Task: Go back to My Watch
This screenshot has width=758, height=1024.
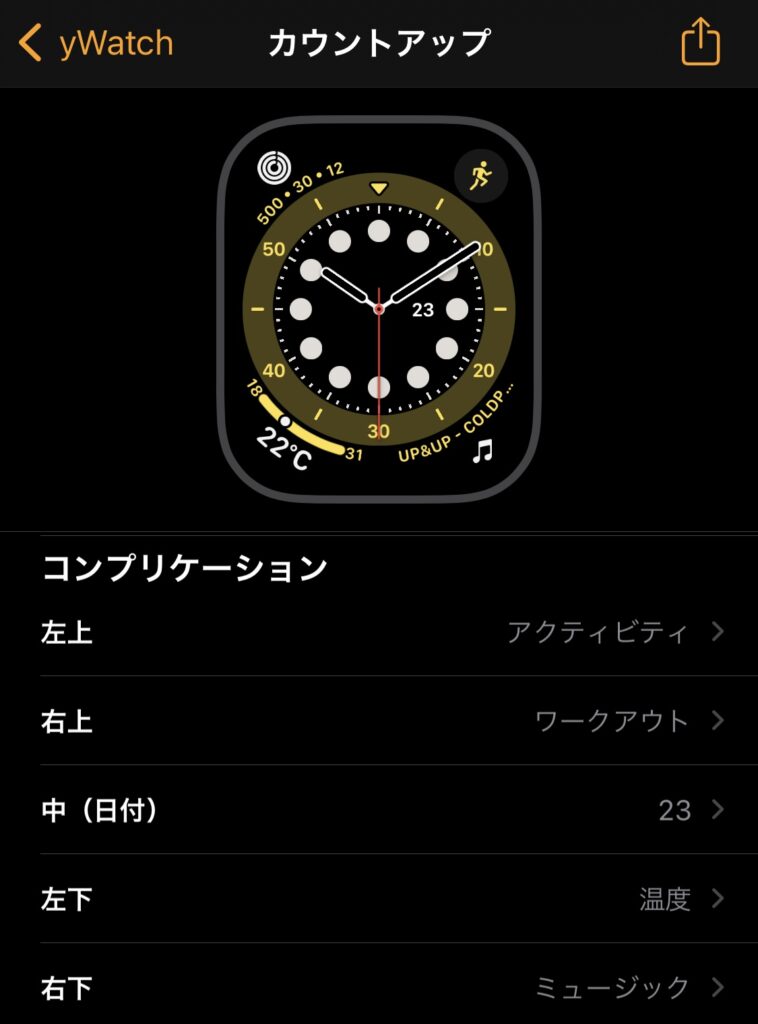Action: tap(95, 44)
